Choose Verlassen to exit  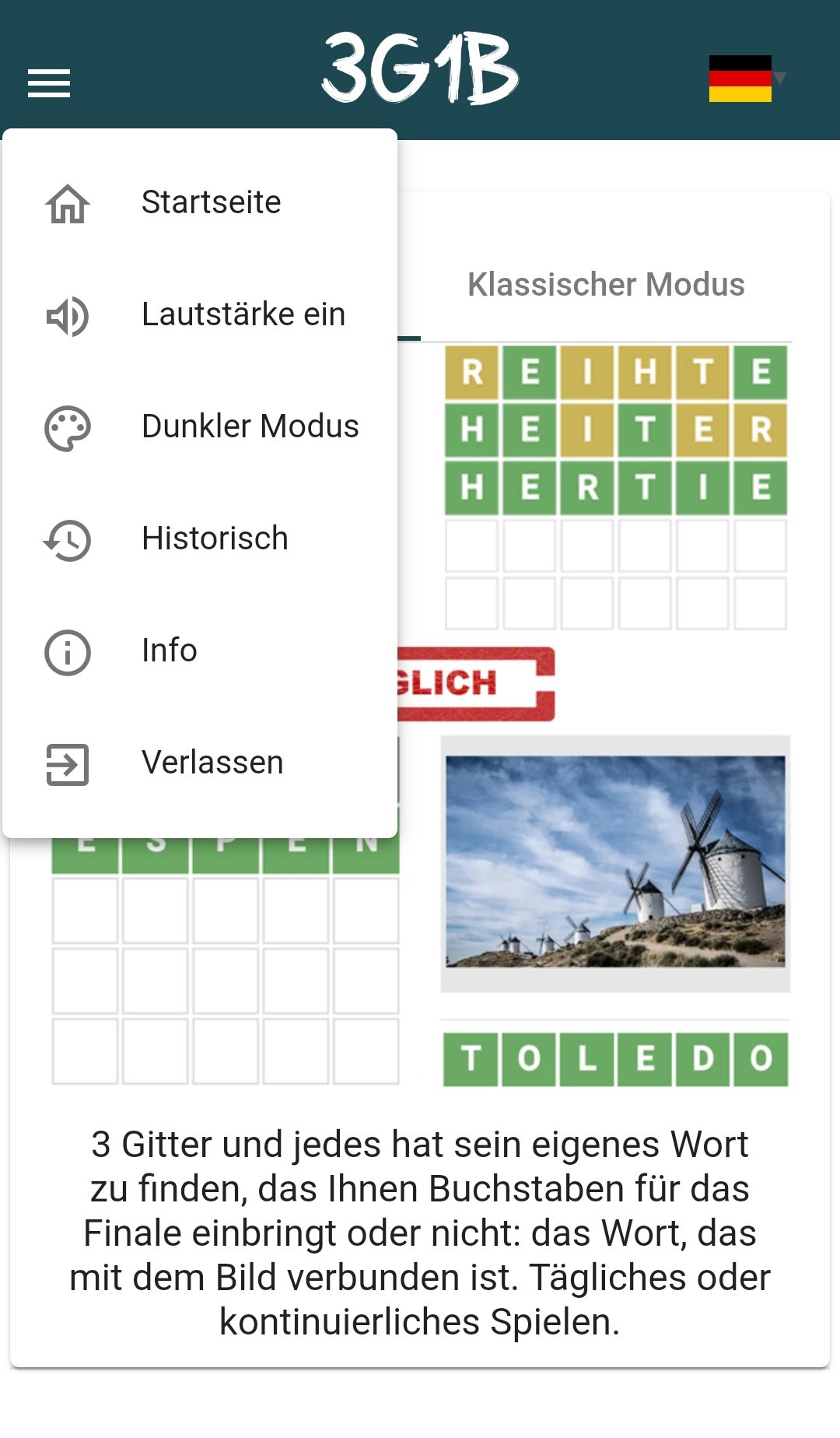point(200,763)
